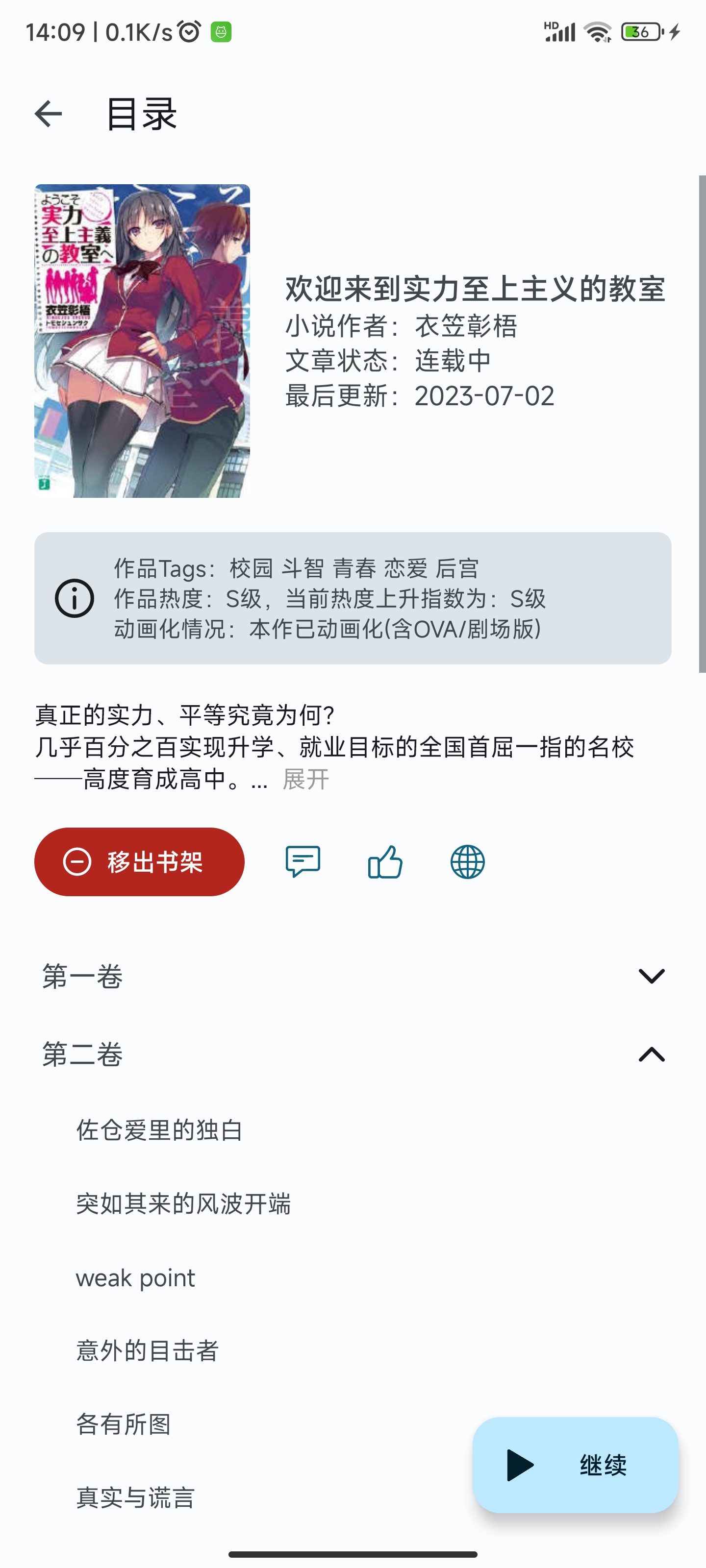The height and width of the screenshot is (1568, 706).
Task: Tap the thumbs-up recommend icon
Action: coord(385,861)
